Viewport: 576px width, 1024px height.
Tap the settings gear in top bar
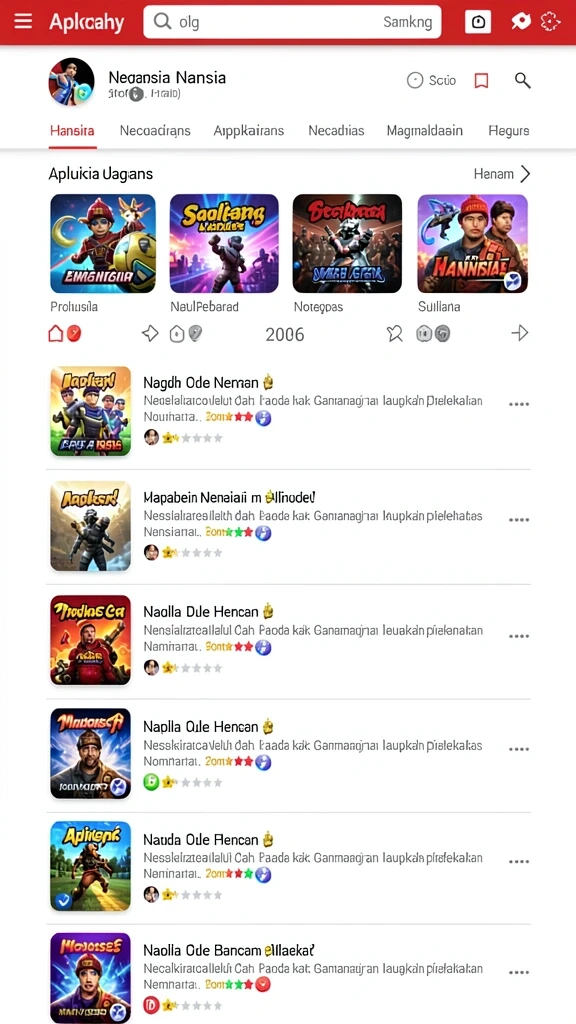551,22
